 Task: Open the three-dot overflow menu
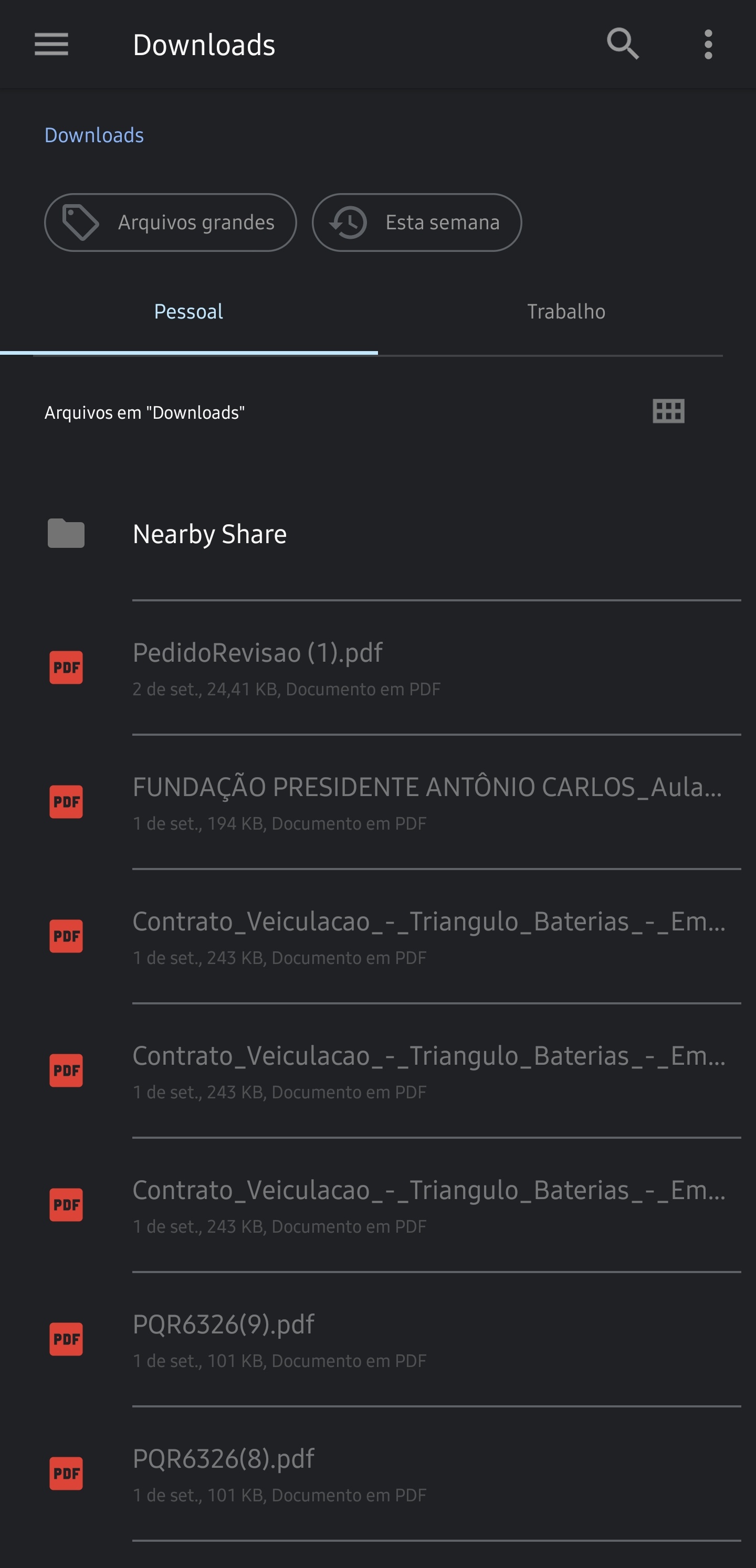click(708, 45)
